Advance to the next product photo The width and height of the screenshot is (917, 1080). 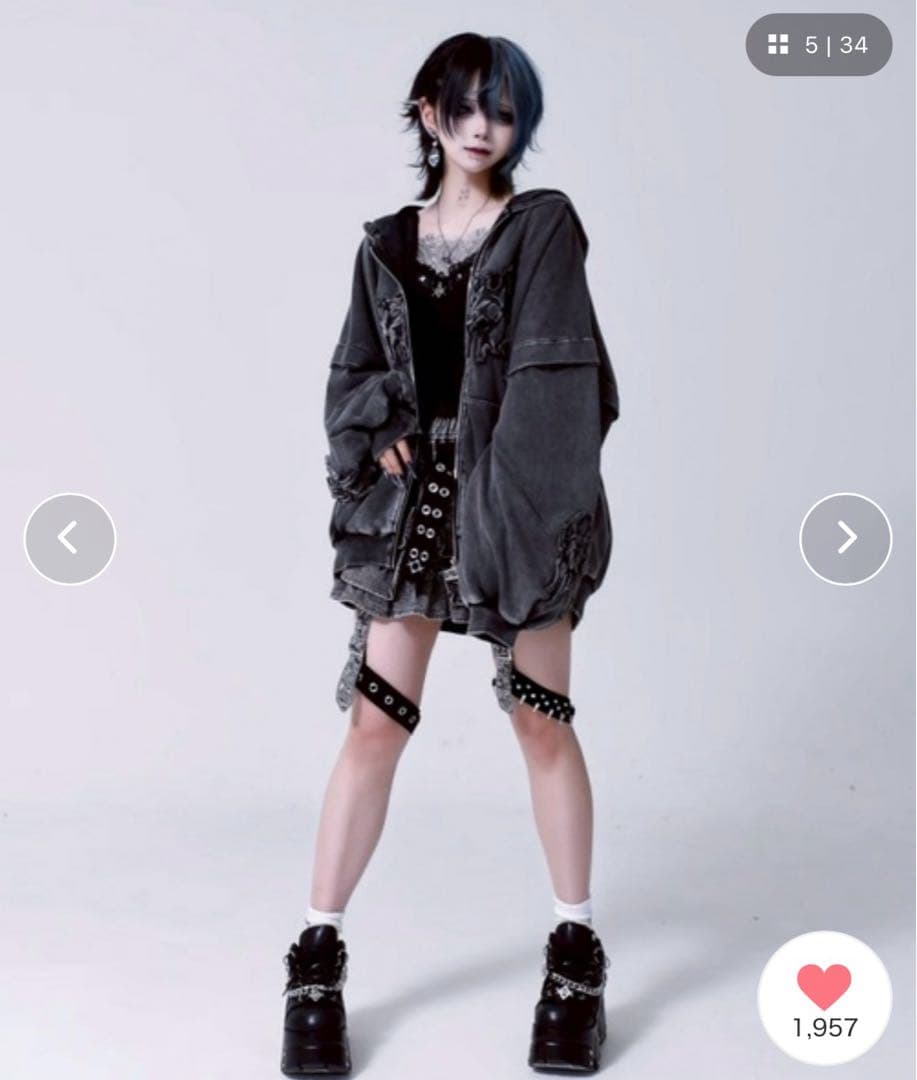(x=845, y=539)
